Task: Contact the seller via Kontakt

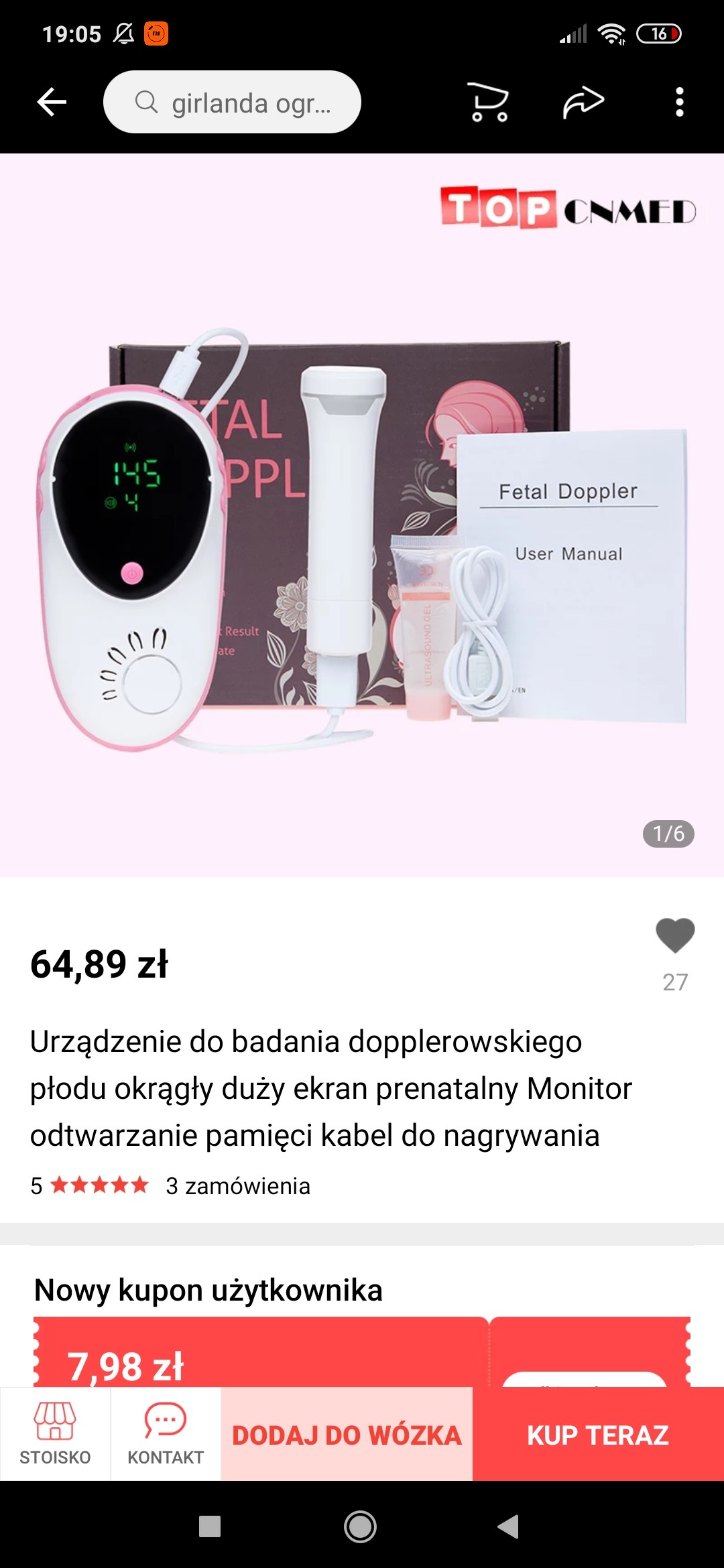Action: [x=166, y=1433]
